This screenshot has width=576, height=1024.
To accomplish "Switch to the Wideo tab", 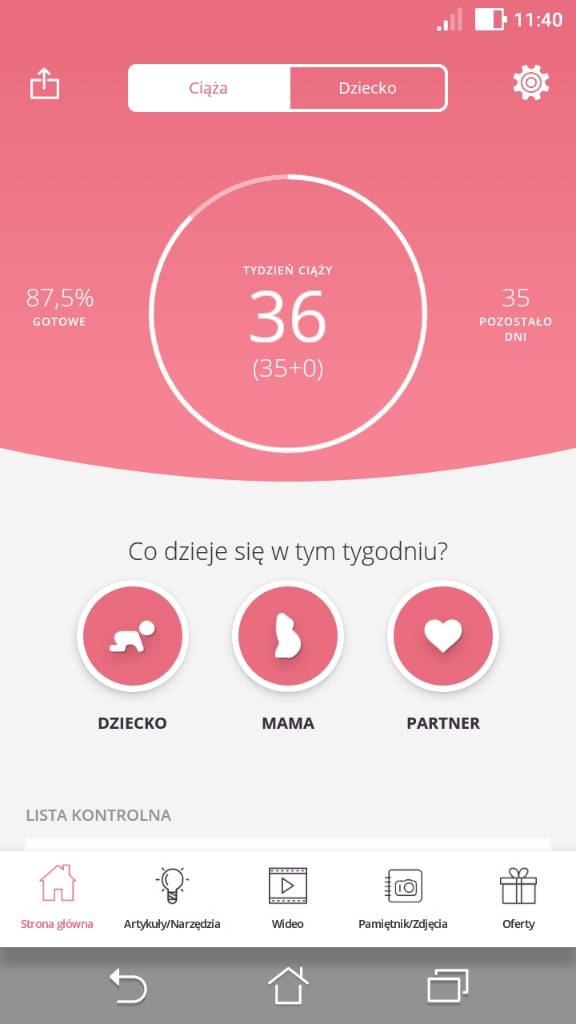I will coord(288,898).
